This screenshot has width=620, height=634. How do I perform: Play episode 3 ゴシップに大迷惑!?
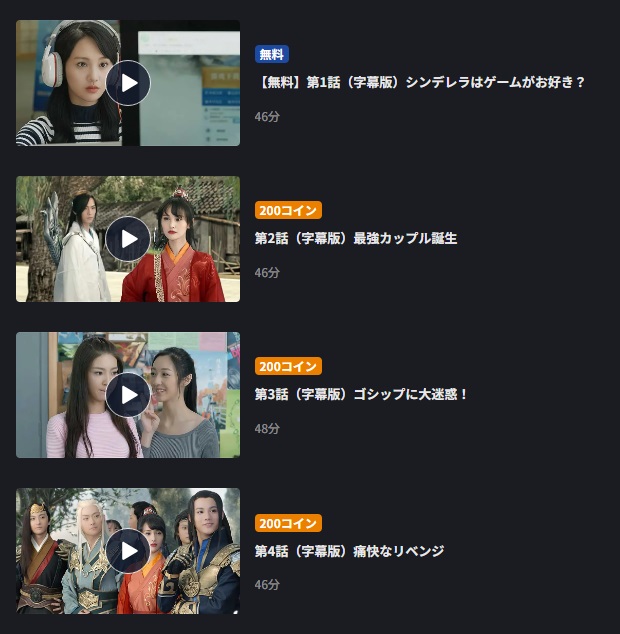128,395
